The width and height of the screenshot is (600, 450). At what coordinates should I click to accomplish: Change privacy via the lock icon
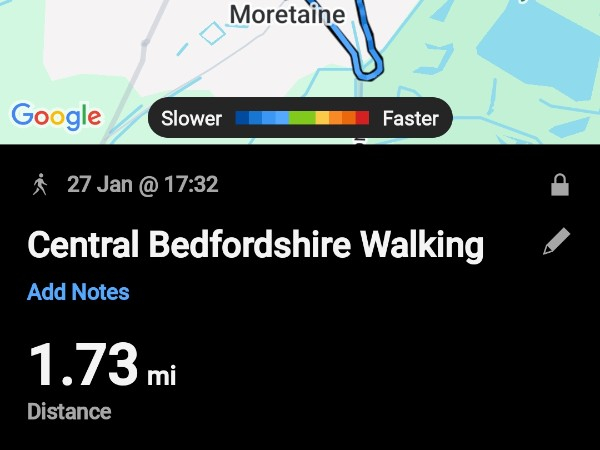[x=560, y=185]
